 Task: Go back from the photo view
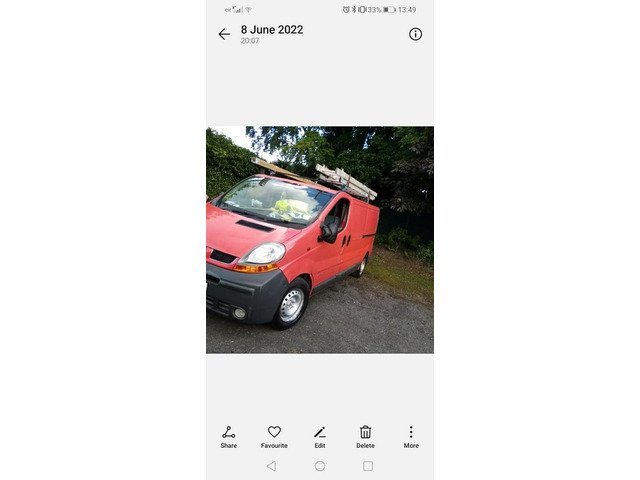pos(224,34)
